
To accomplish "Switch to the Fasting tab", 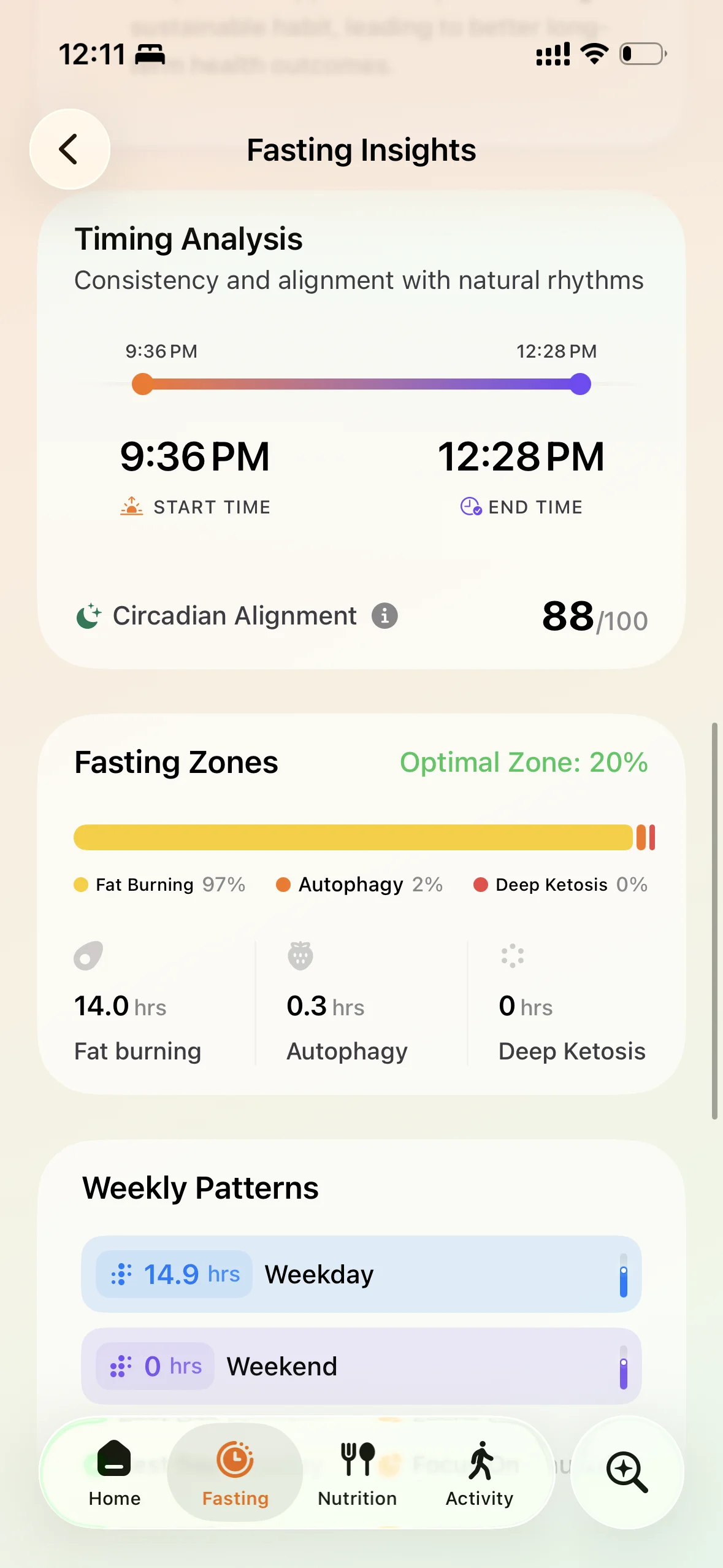I will (x=234, y=1472).
